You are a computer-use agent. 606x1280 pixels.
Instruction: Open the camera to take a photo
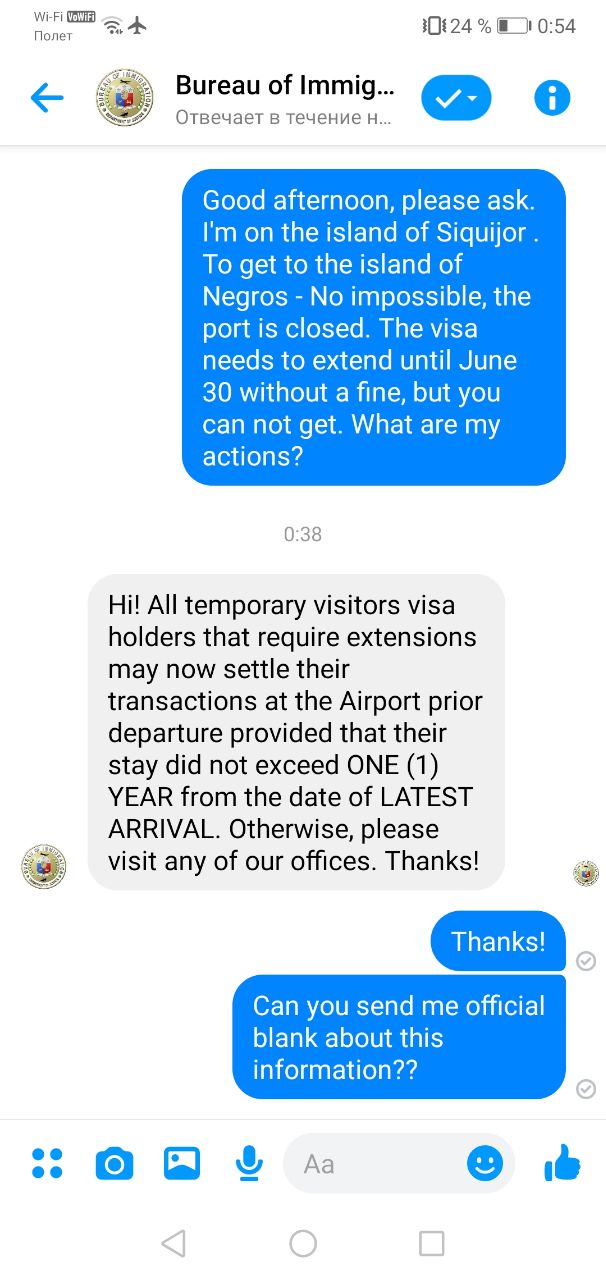point(114,1164)
